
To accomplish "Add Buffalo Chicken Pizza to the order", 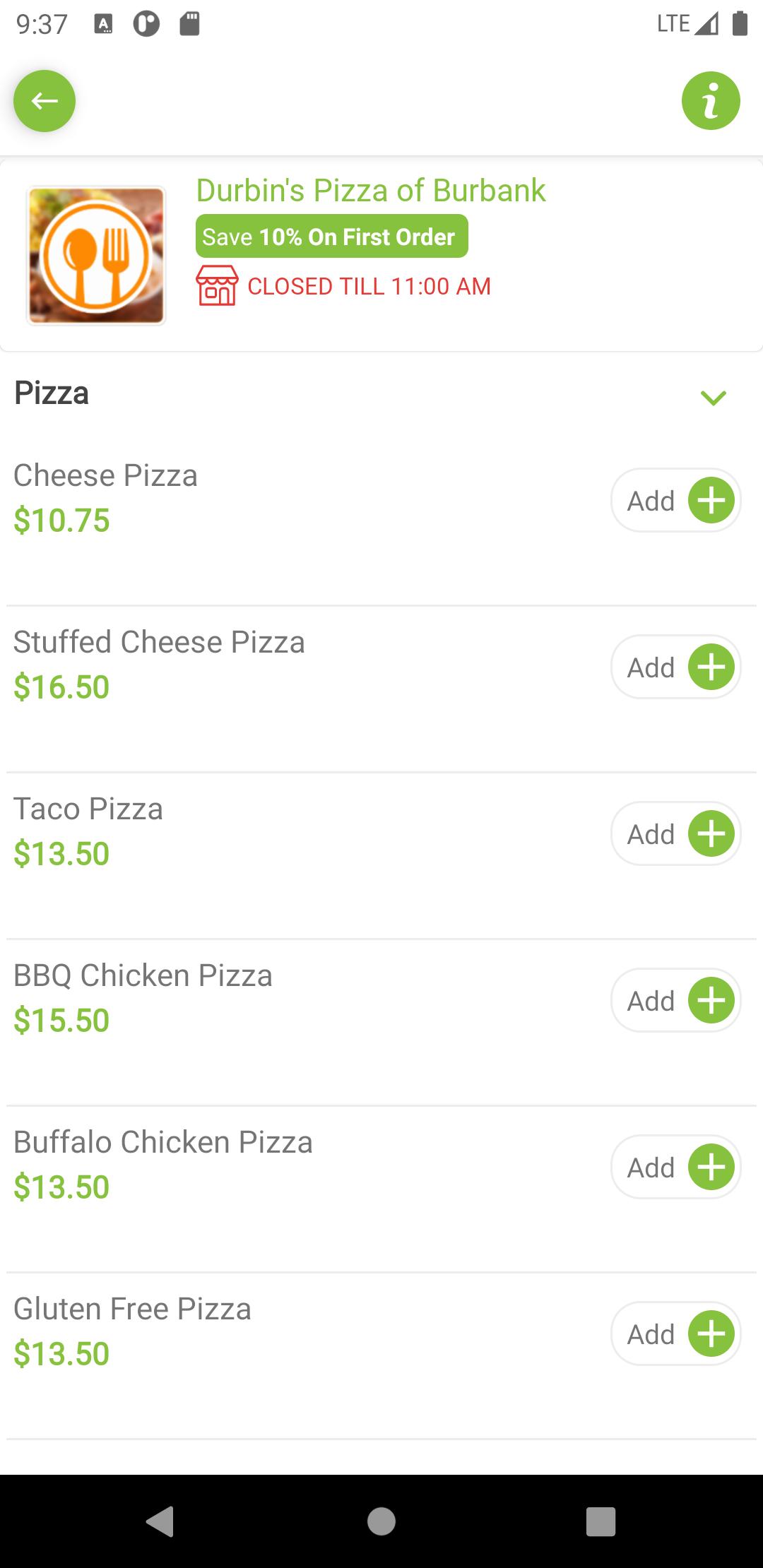I will coord(676,1167).
